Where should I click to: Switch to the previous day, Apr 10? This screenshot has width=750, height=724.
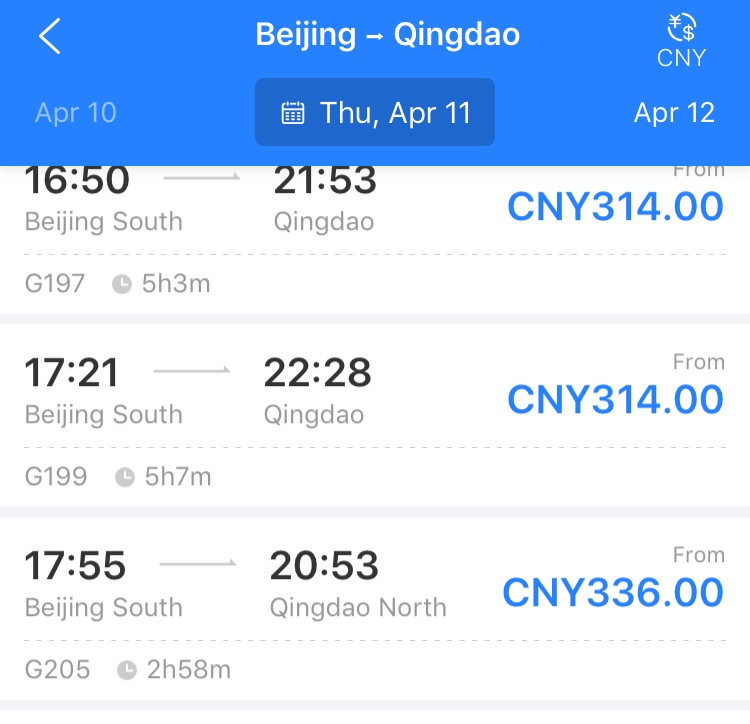point(76,112)
